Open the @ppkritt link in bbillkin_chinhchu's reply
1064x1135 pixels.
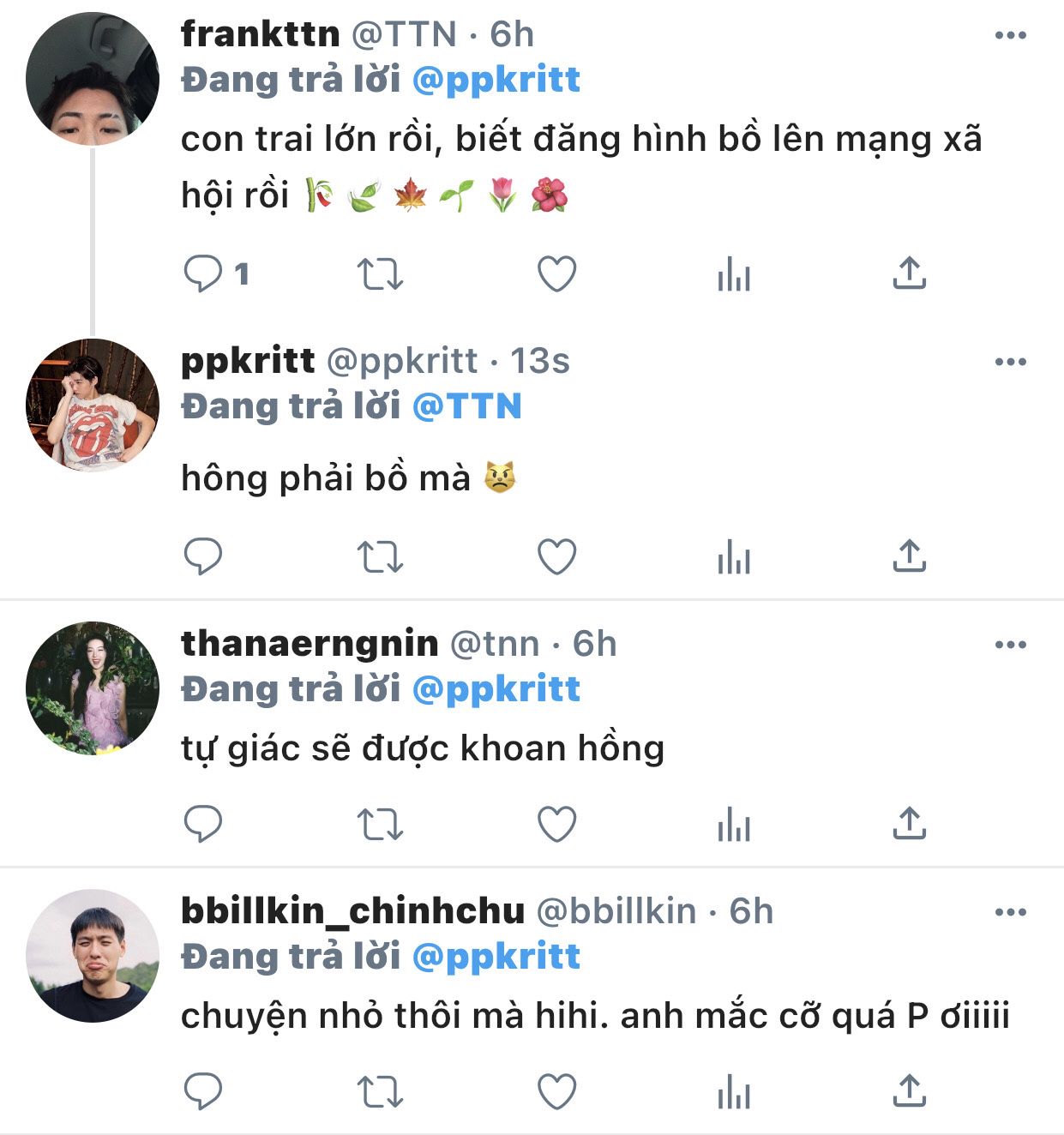click(496, 957)
